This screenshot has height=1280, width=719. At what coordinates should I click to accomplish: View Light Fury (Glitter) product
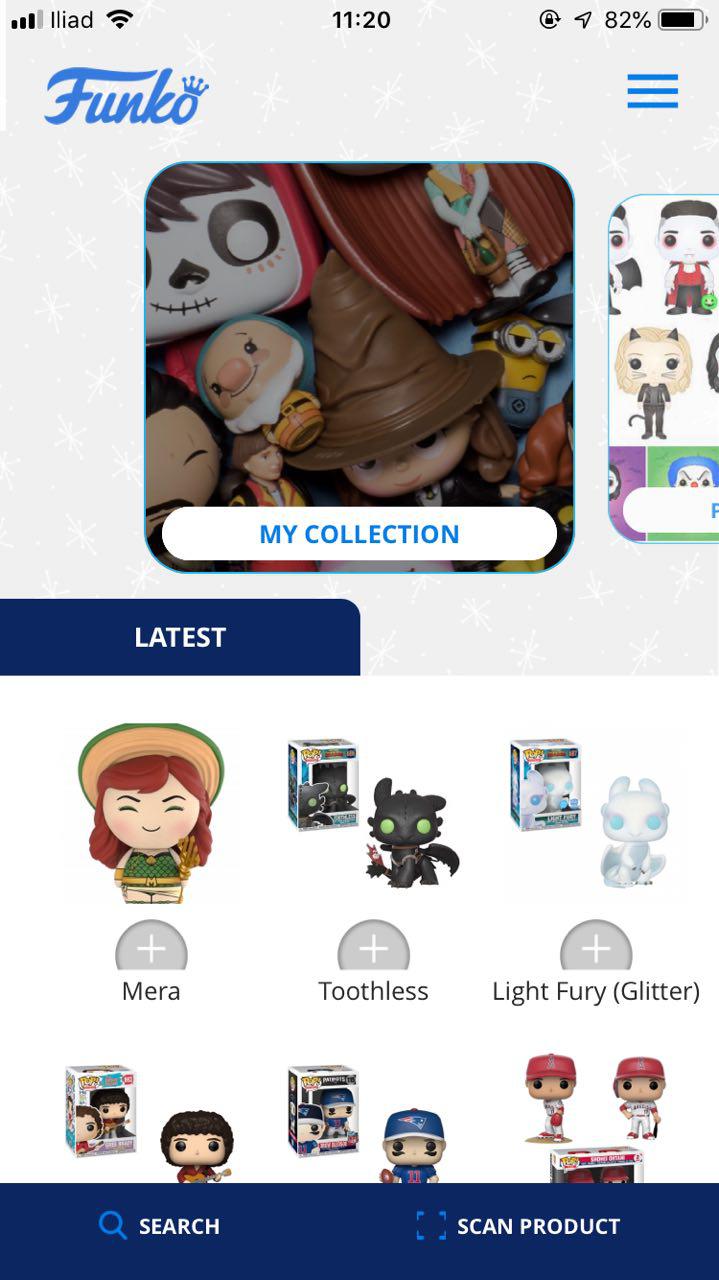pos(595,812)
